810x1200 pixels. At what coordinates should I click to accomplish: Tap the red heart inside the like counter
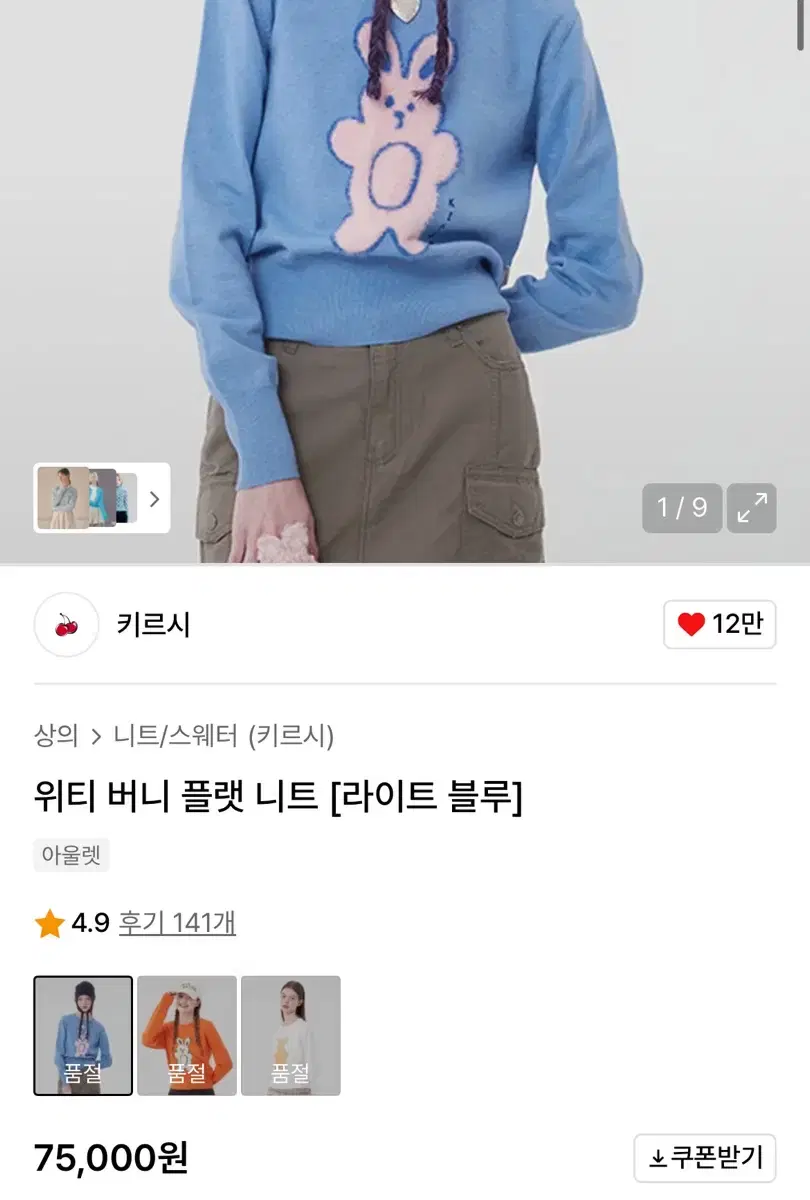(692, 624)
